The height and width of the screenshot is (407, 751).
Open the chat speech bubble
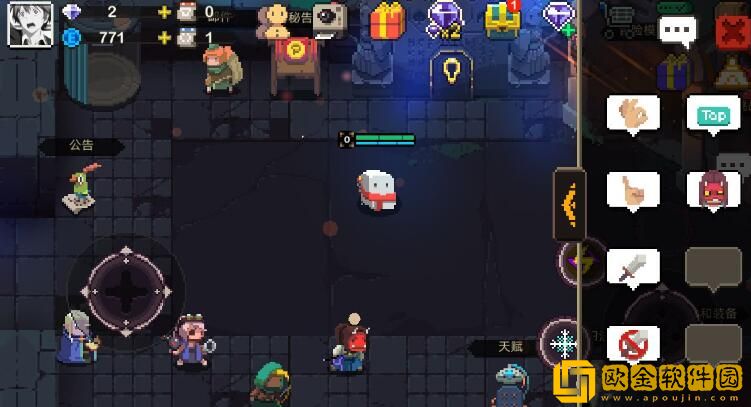coord(679,32)
